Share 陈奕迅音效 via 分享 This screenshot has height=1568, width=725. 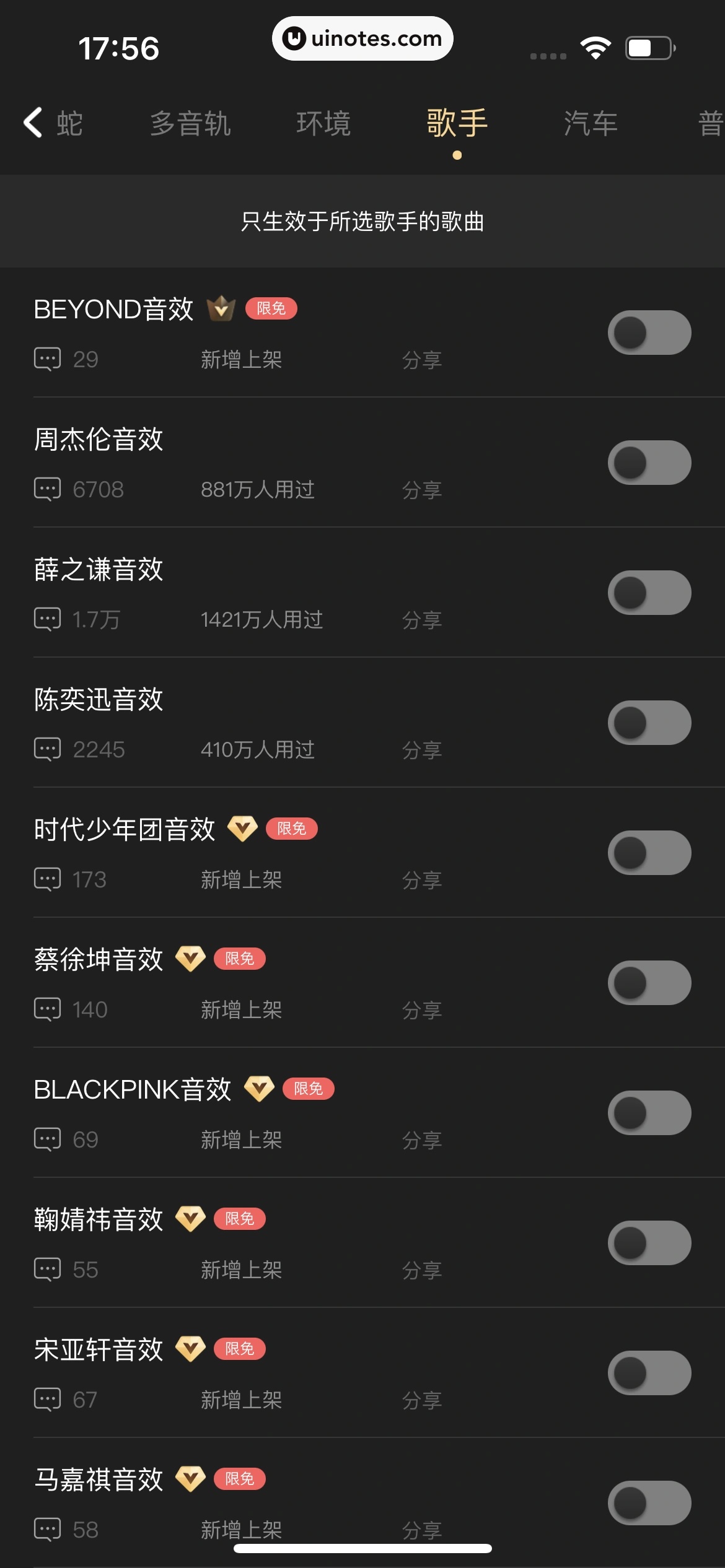[421, 750]
